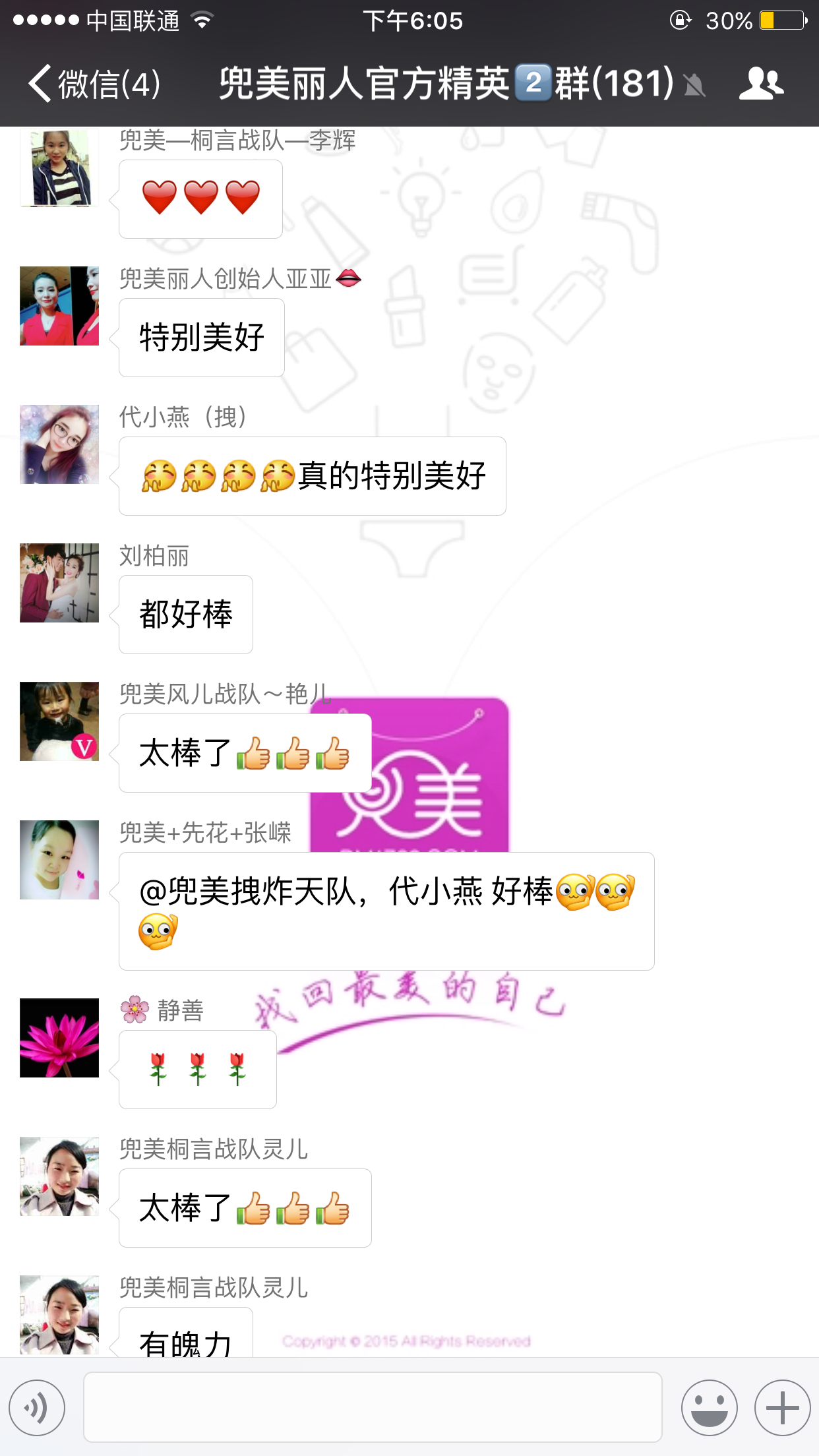Open 兜美+先花+张嵘 avatar
819x1456 pixels.
click(x=59, y=860)
